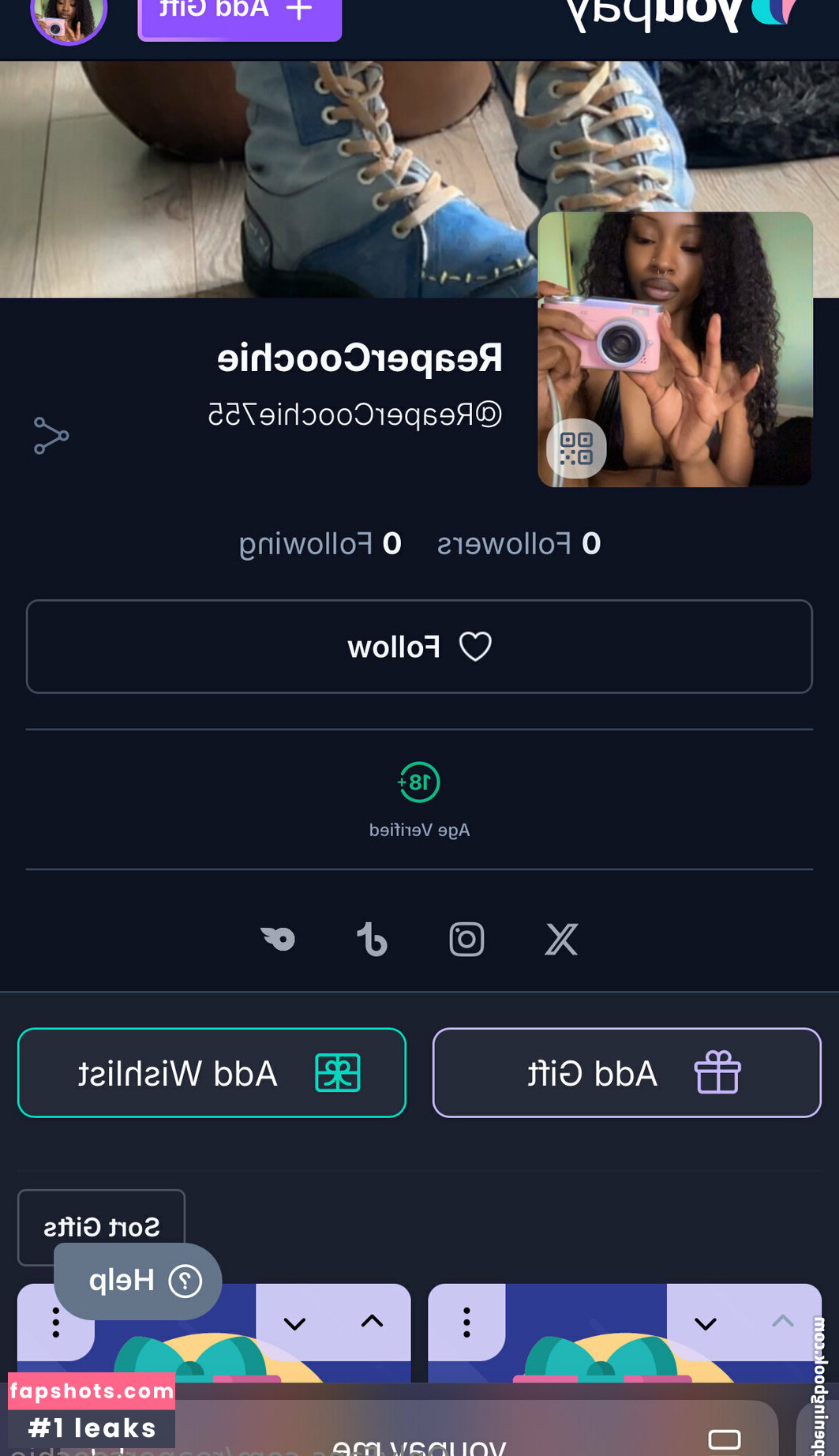Open the Instagram social link
Image resolution: width=839 pixels, height=1456 pixels.
click(466, 940)
